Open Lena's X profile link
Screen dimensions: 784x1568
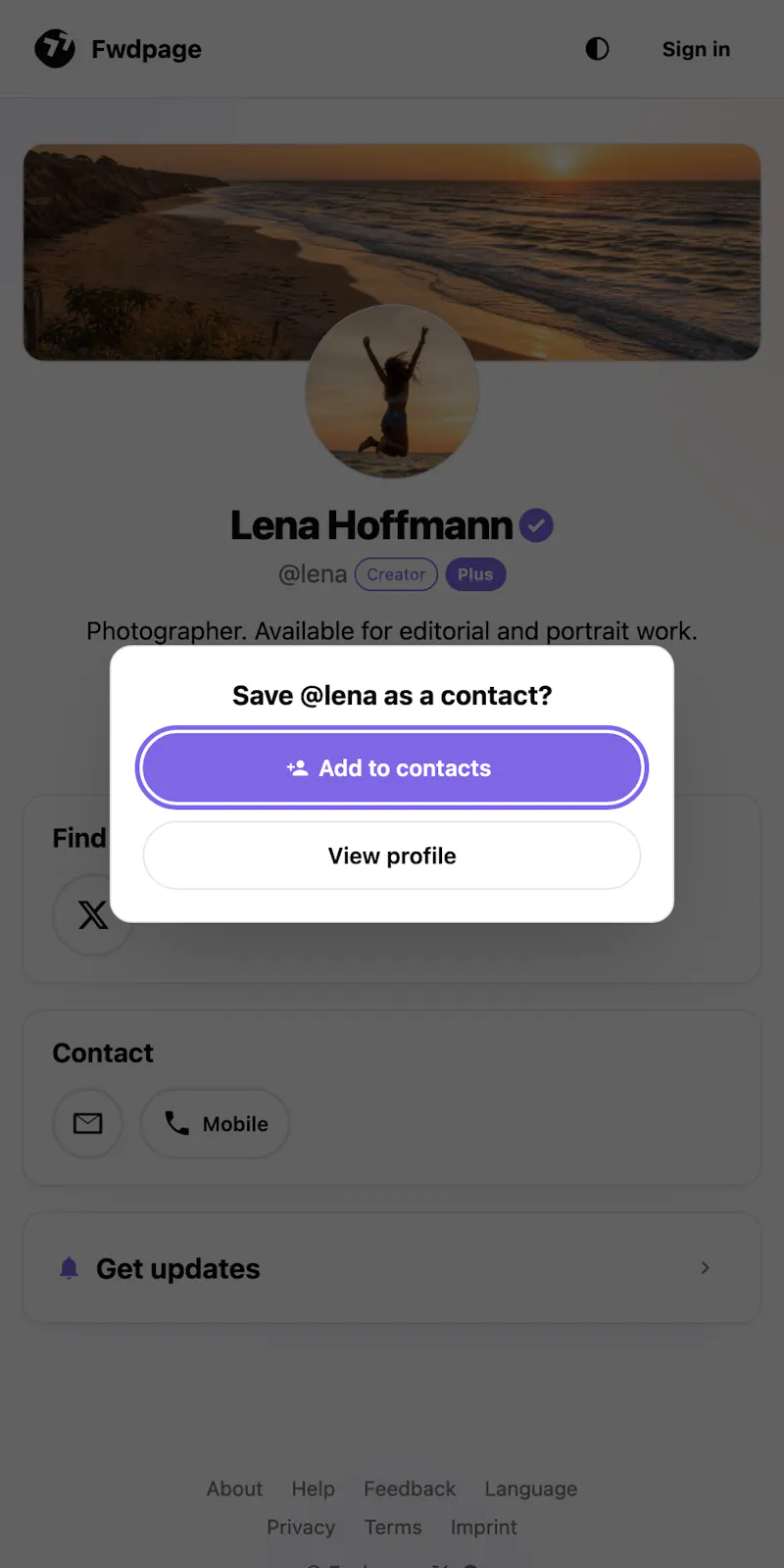click(x=93, y=914)
